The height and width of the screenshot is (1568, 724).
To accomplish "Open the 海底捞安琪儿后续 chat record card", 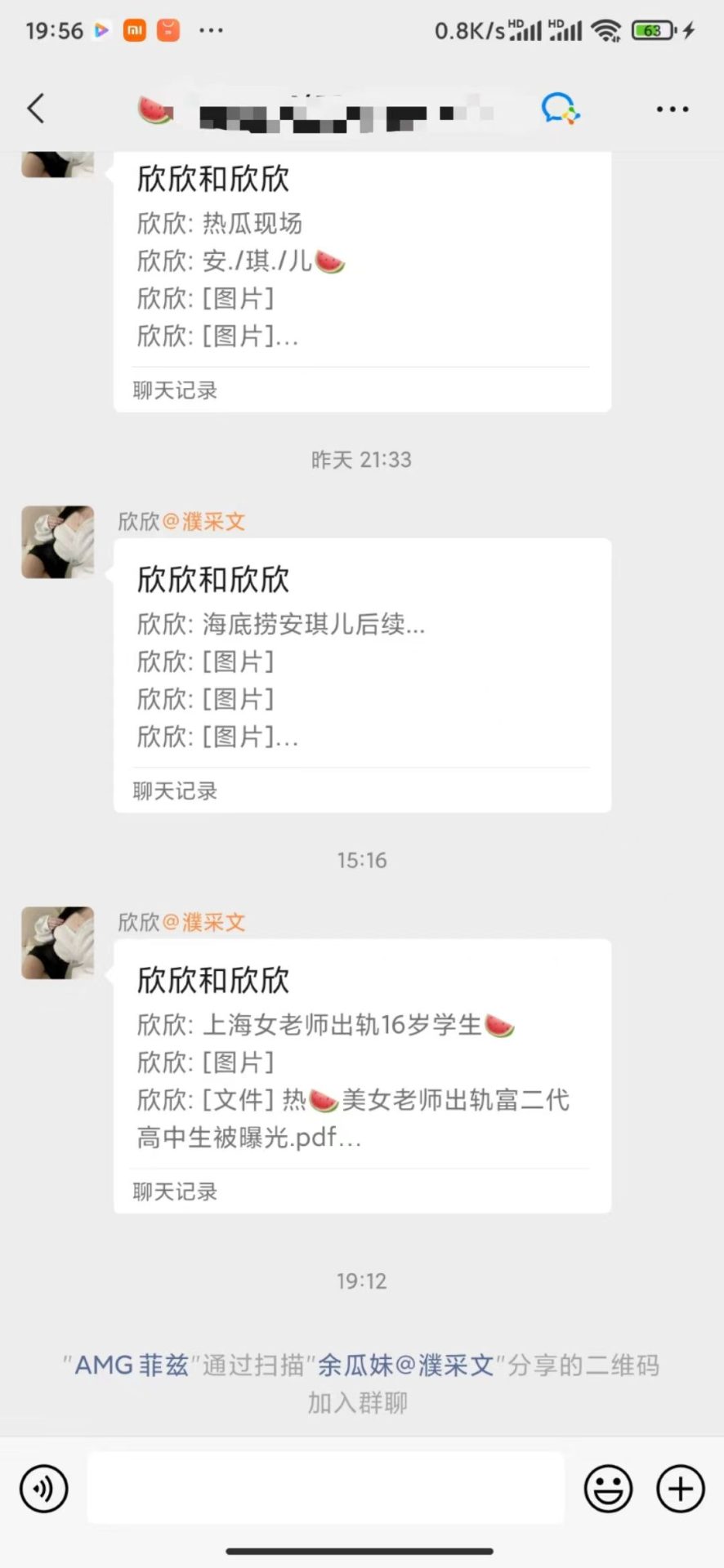I will click(x=361, y=675).
